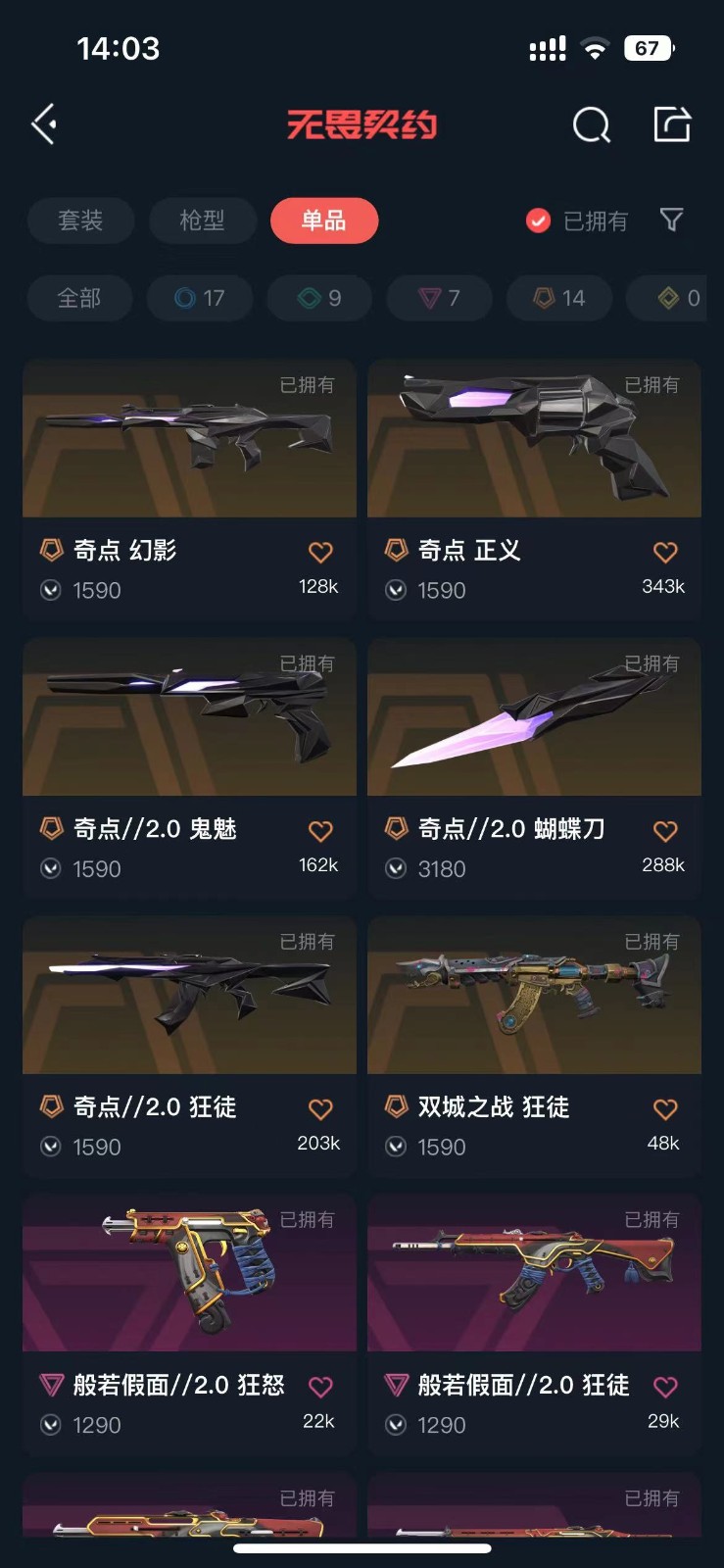Filter by the tier chip showing 7

pos(439,298)
